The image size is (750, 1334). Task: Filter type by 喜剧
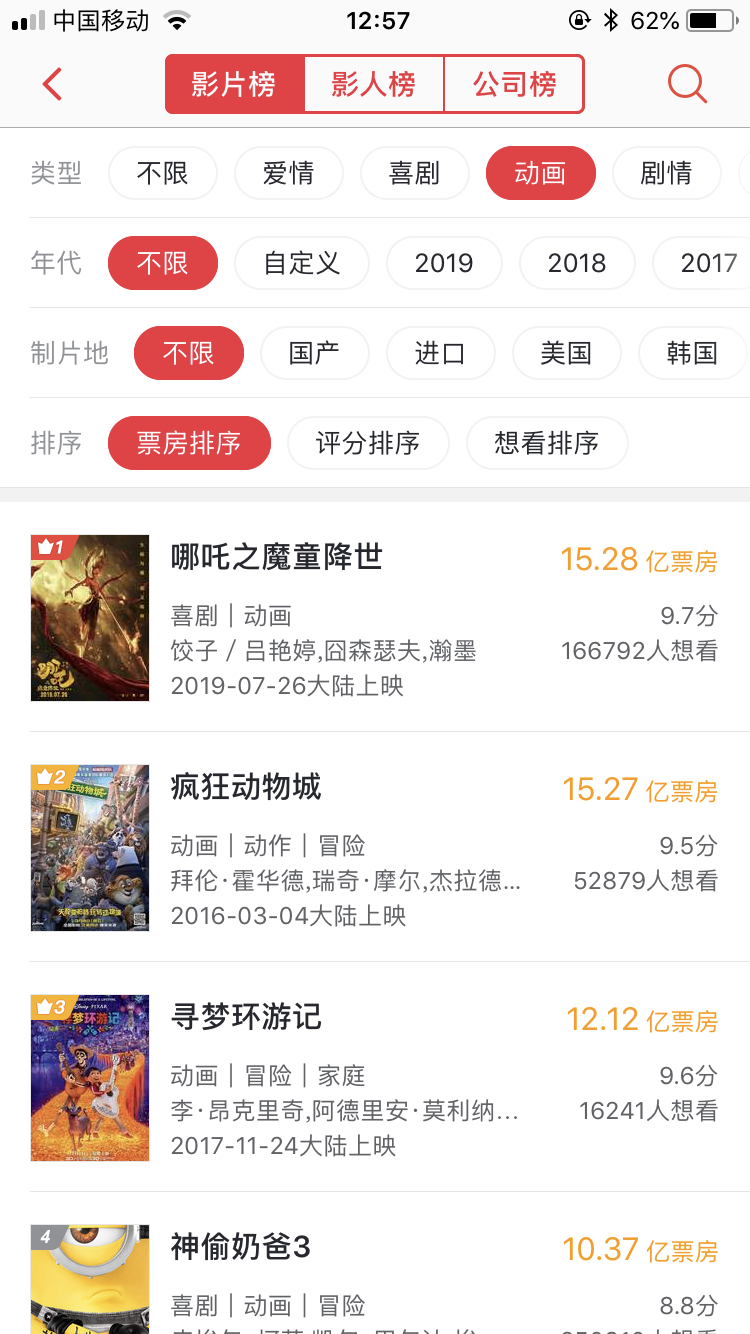(x=414, y=173)
